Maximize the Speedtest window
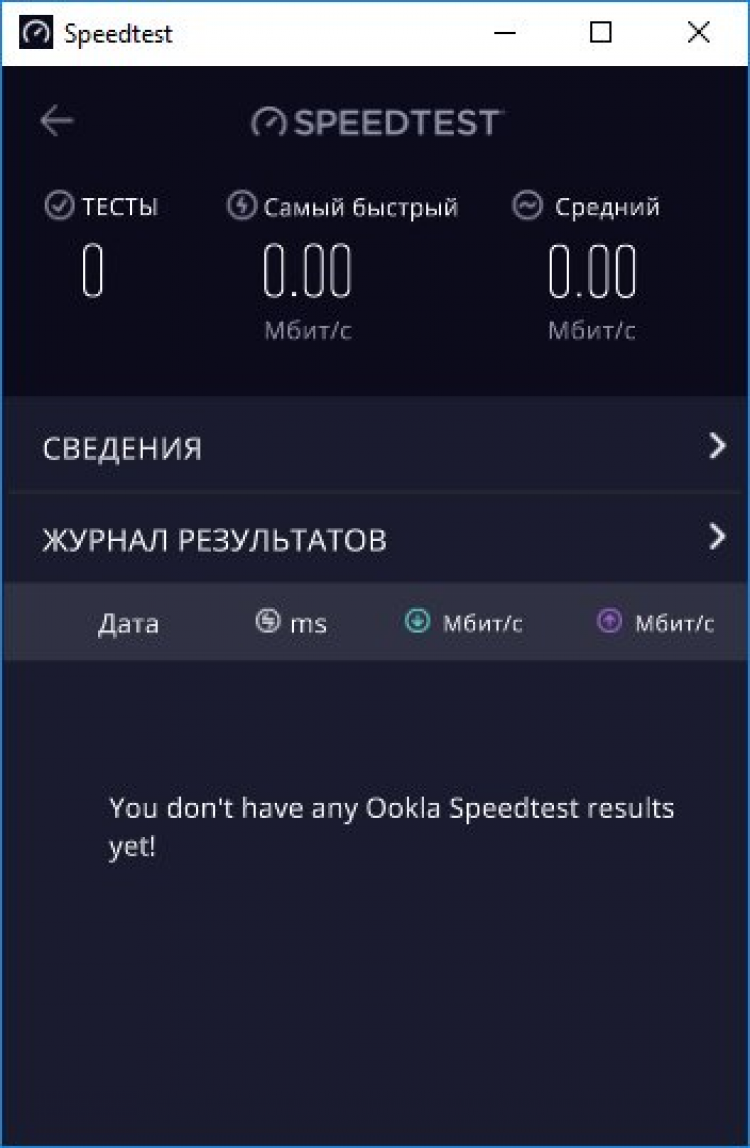This screenshot has height=1148, width=750. pos(600,33)
